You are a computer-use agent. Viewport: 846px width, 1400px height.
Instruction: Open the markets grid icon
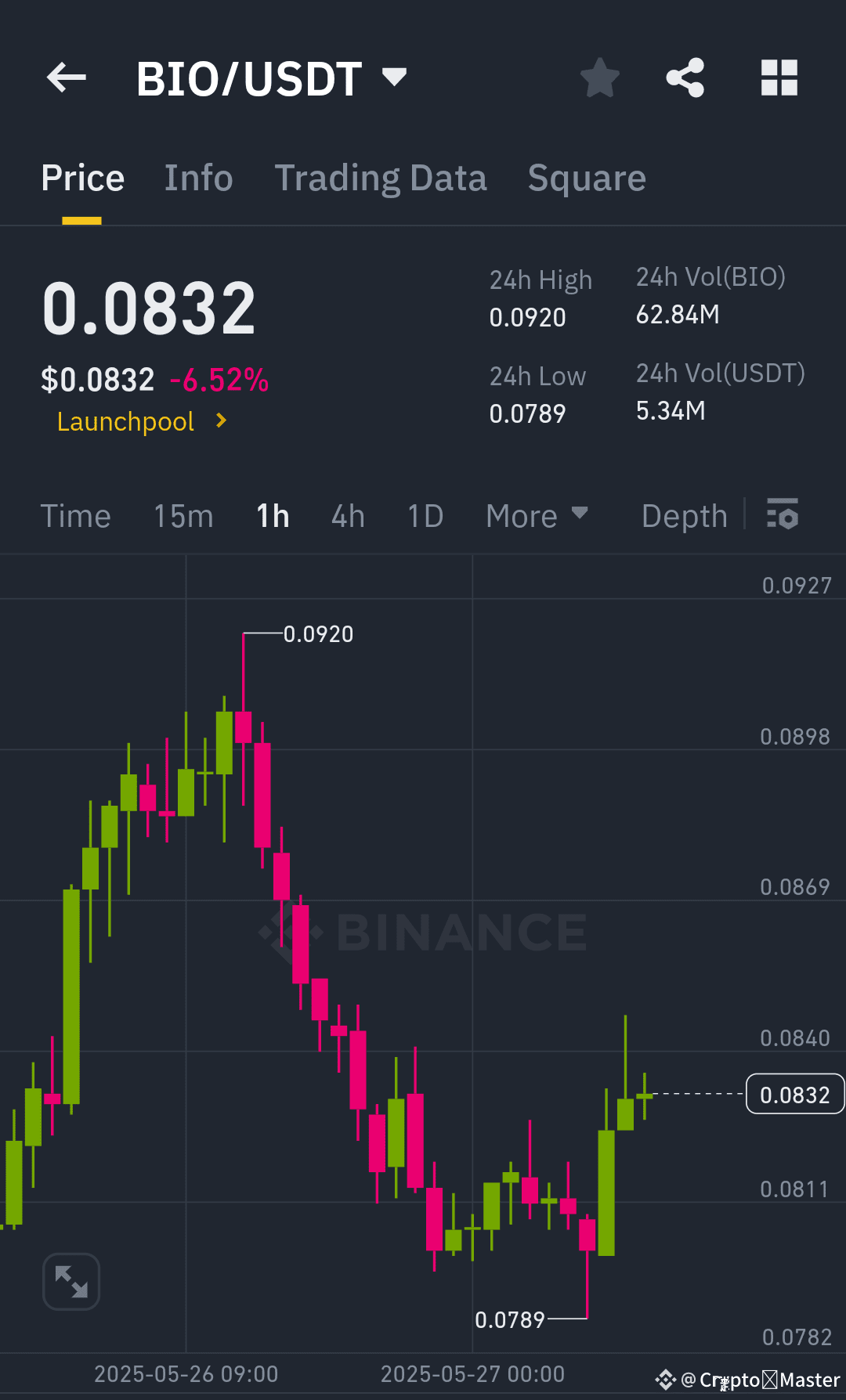[778, 78]
